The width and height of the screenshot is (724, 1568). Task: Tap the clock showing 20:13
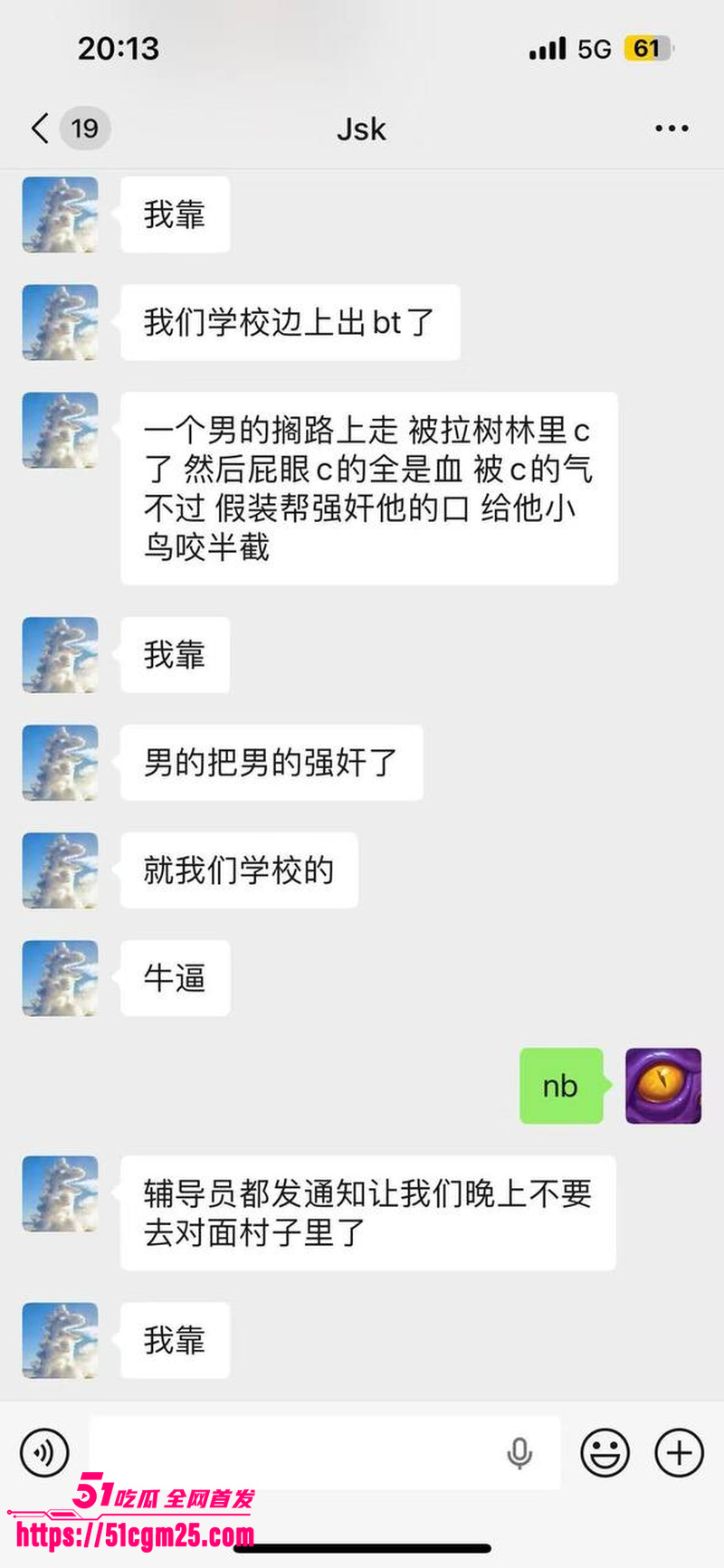coord(119,49)
